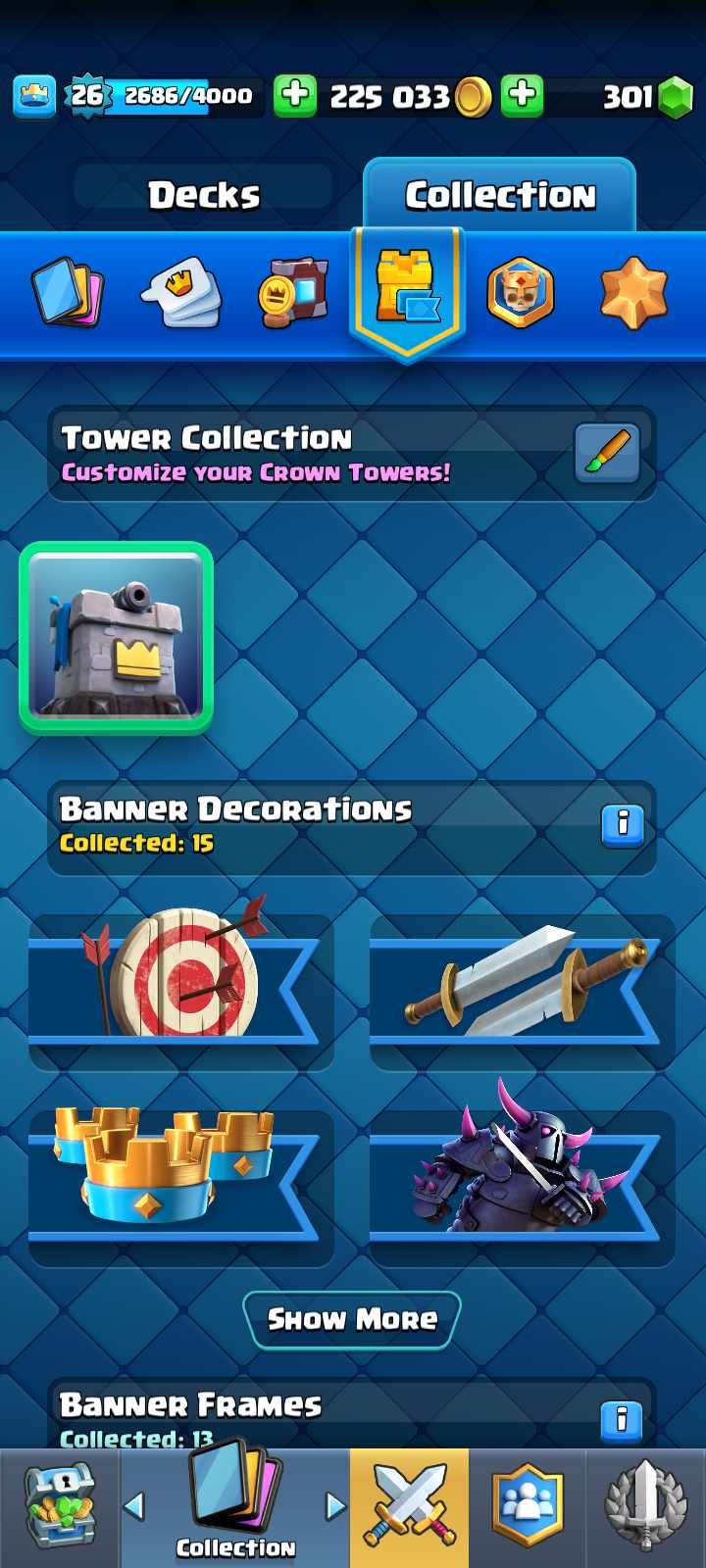The width and height of the screenshot is (706, 1568).
Task: Edit Tower Collection with the paintbrush button
Action: click(606, 453)
